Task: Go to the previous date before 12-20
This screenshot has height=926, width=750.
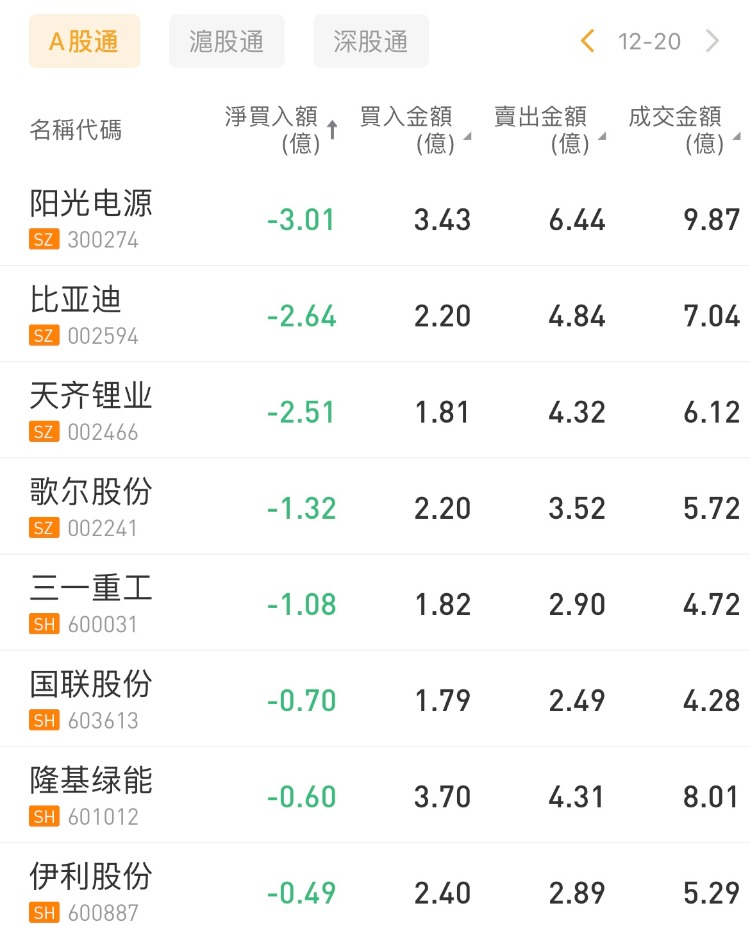Action: pyautogui.click(x=588, y=41)
